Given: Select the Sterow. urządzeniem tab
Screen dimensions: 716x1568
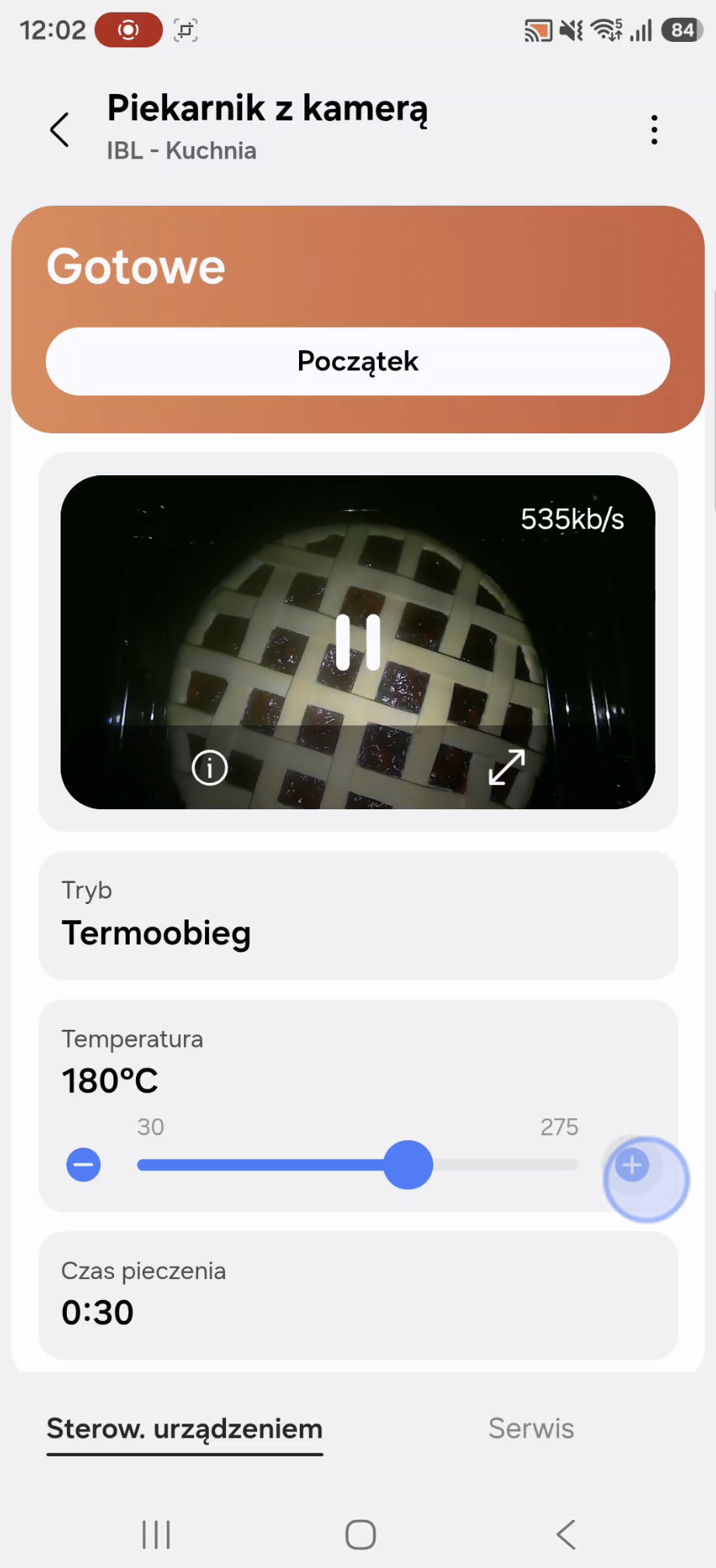Looking at the screenshot, I should [185, 1429].
